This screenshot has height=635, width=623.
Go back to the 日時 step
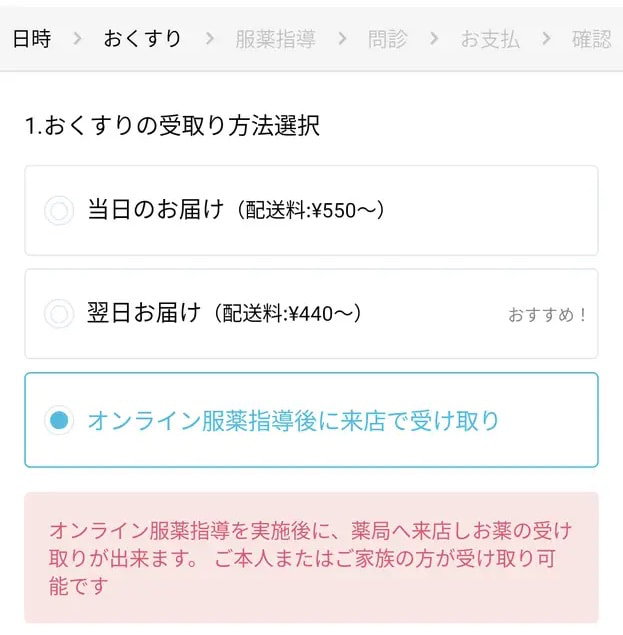(x=32, y=39)
